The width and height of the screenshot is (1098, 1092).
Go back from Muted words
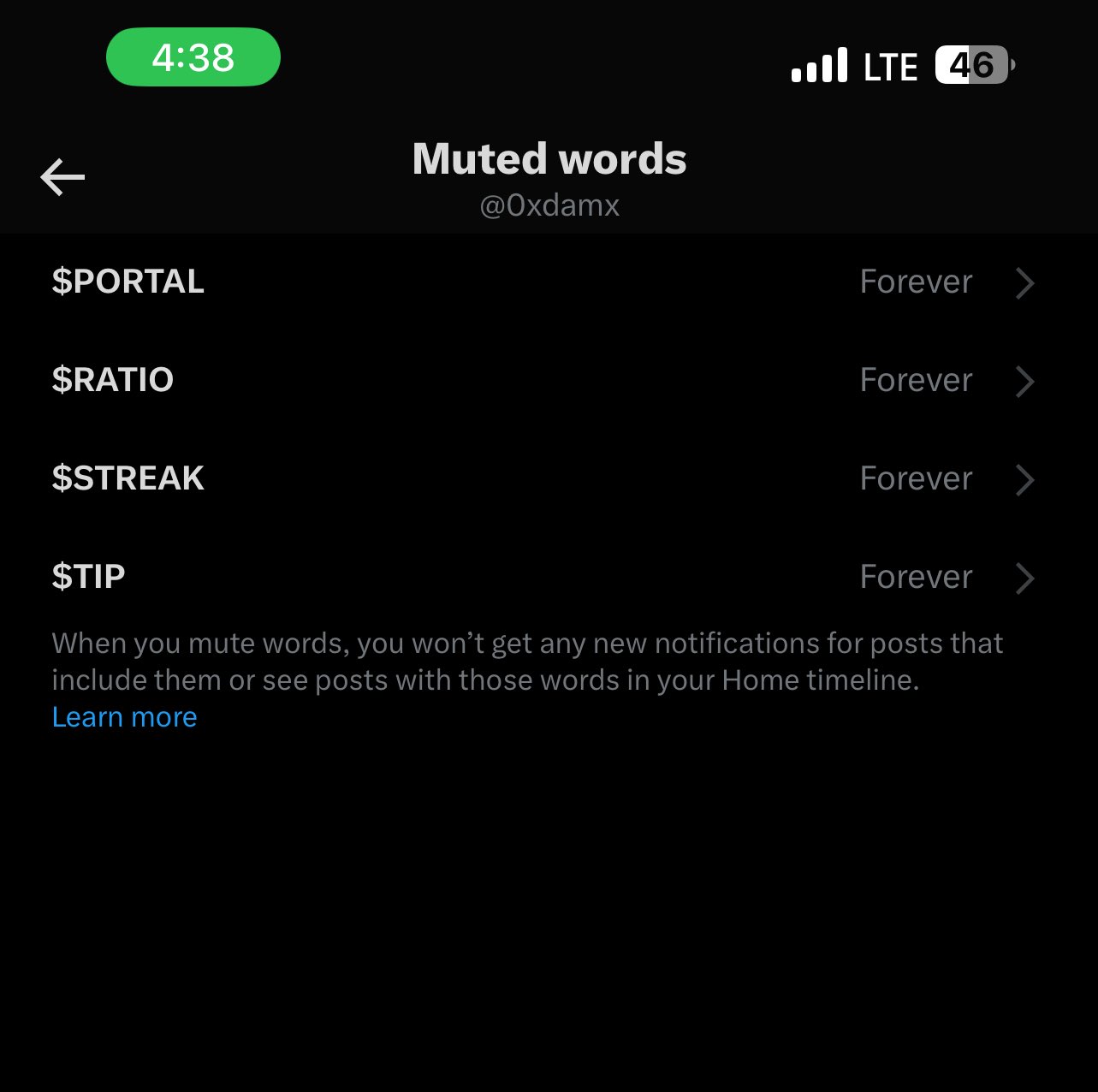point(62,177)
